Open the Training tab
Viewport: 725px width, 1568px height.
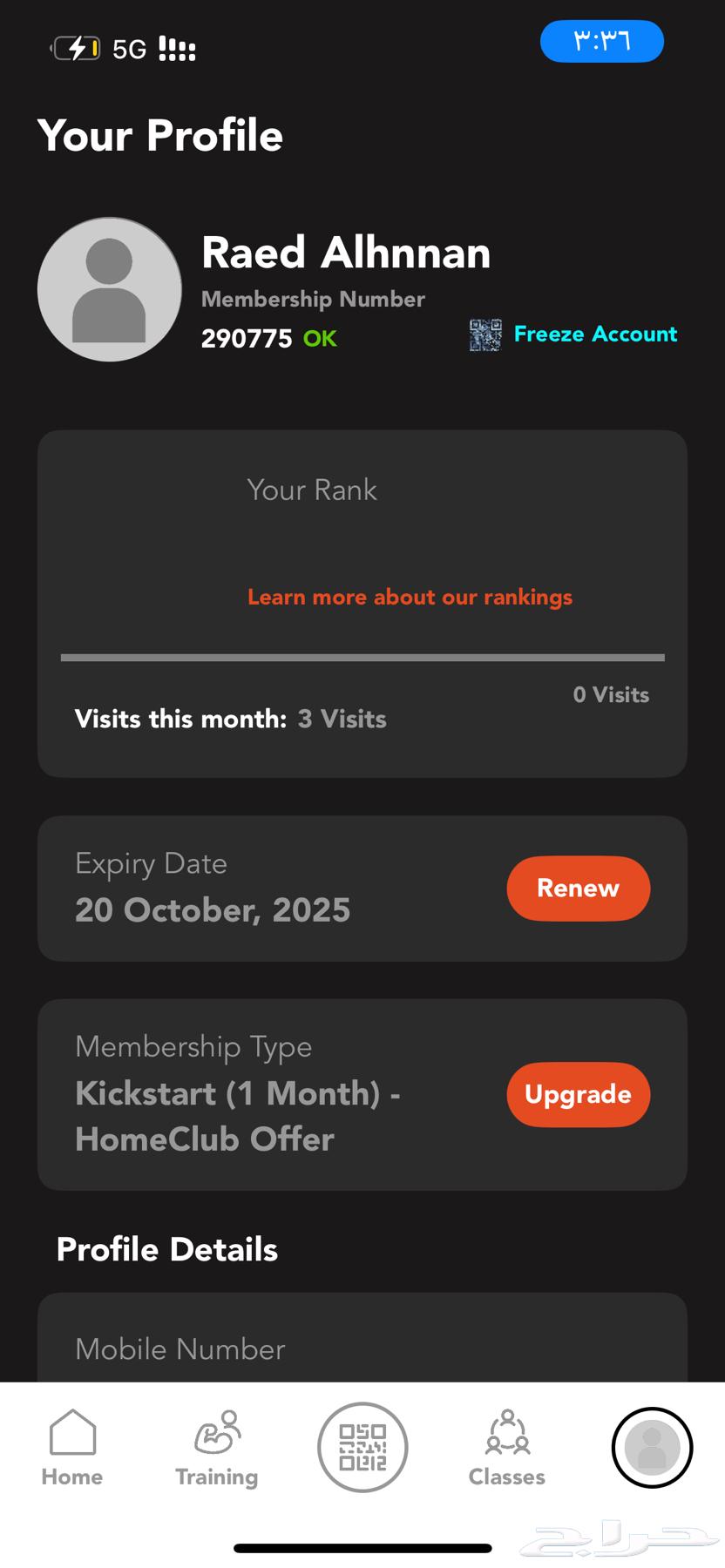point(217,1448)
